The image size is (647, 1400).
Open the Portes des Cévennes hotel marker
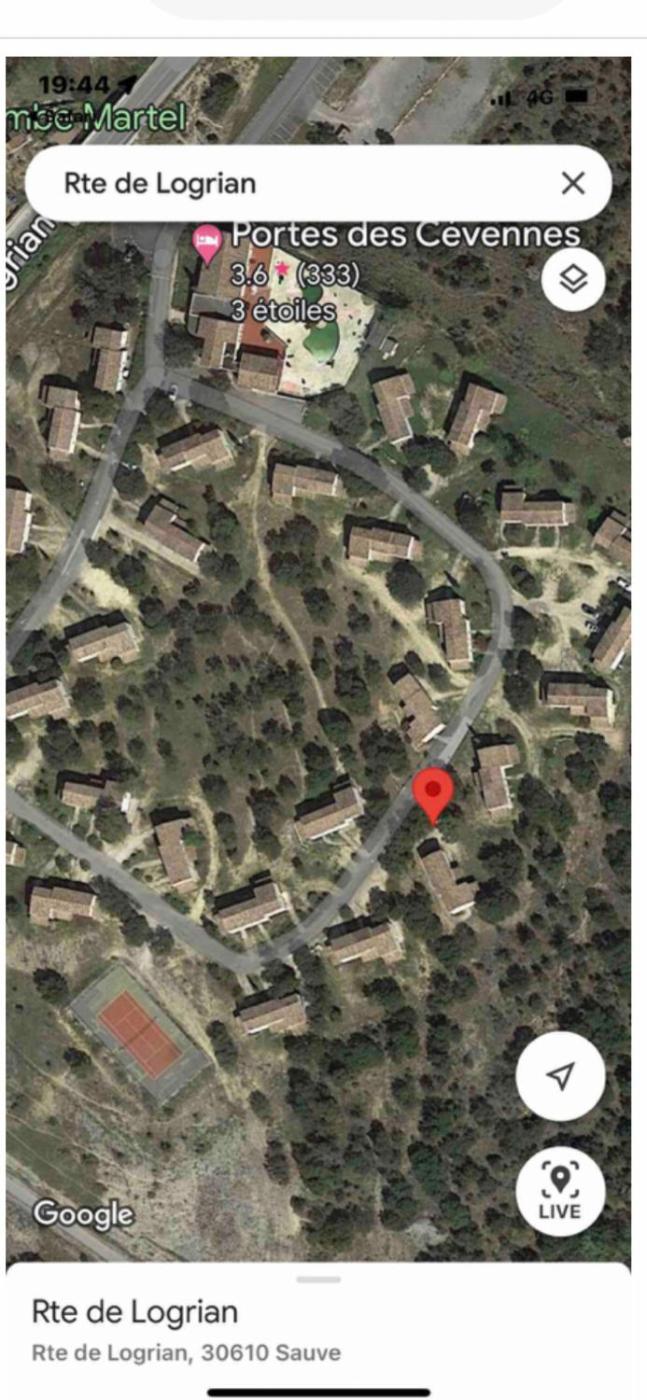click(207, 243)
